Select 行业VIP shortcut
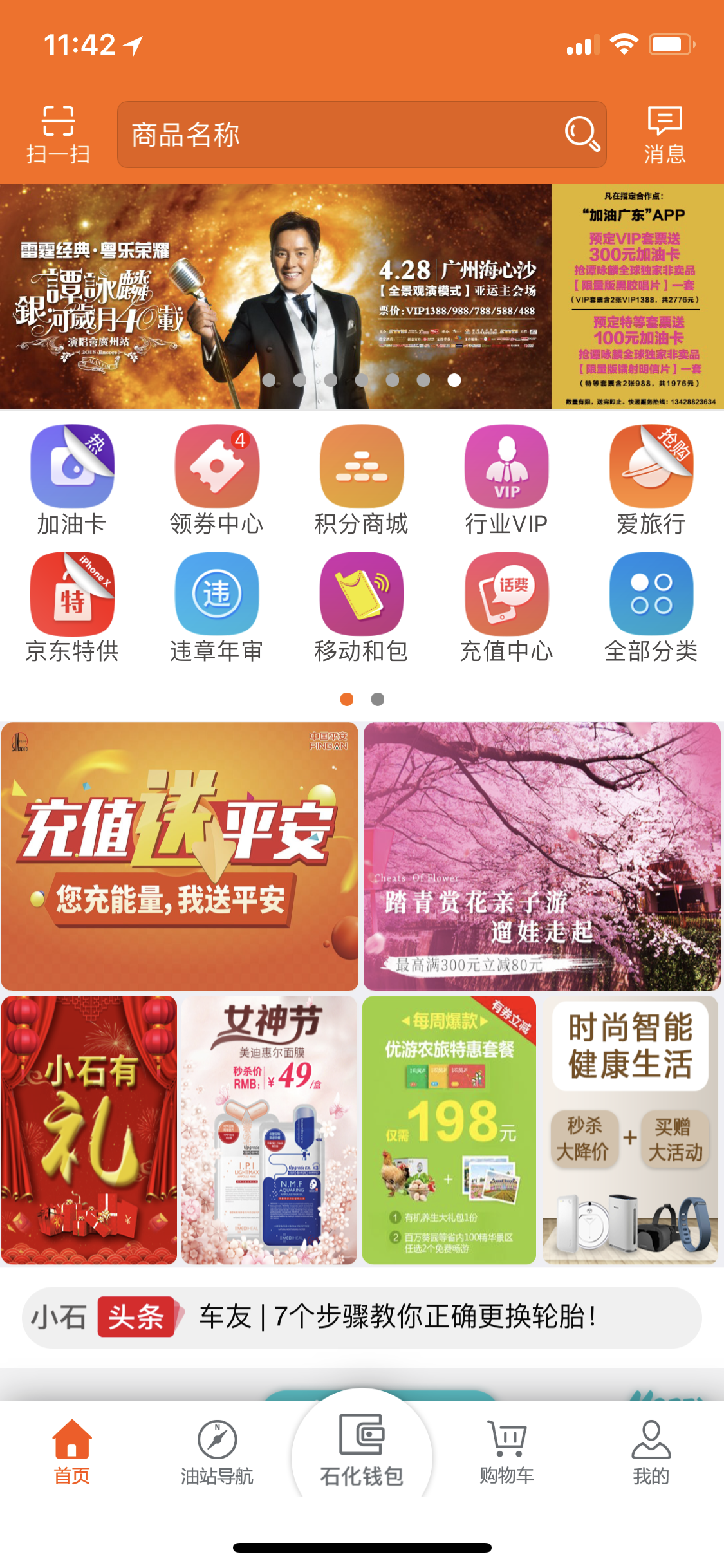724x1568 pixels. [506, 480]
